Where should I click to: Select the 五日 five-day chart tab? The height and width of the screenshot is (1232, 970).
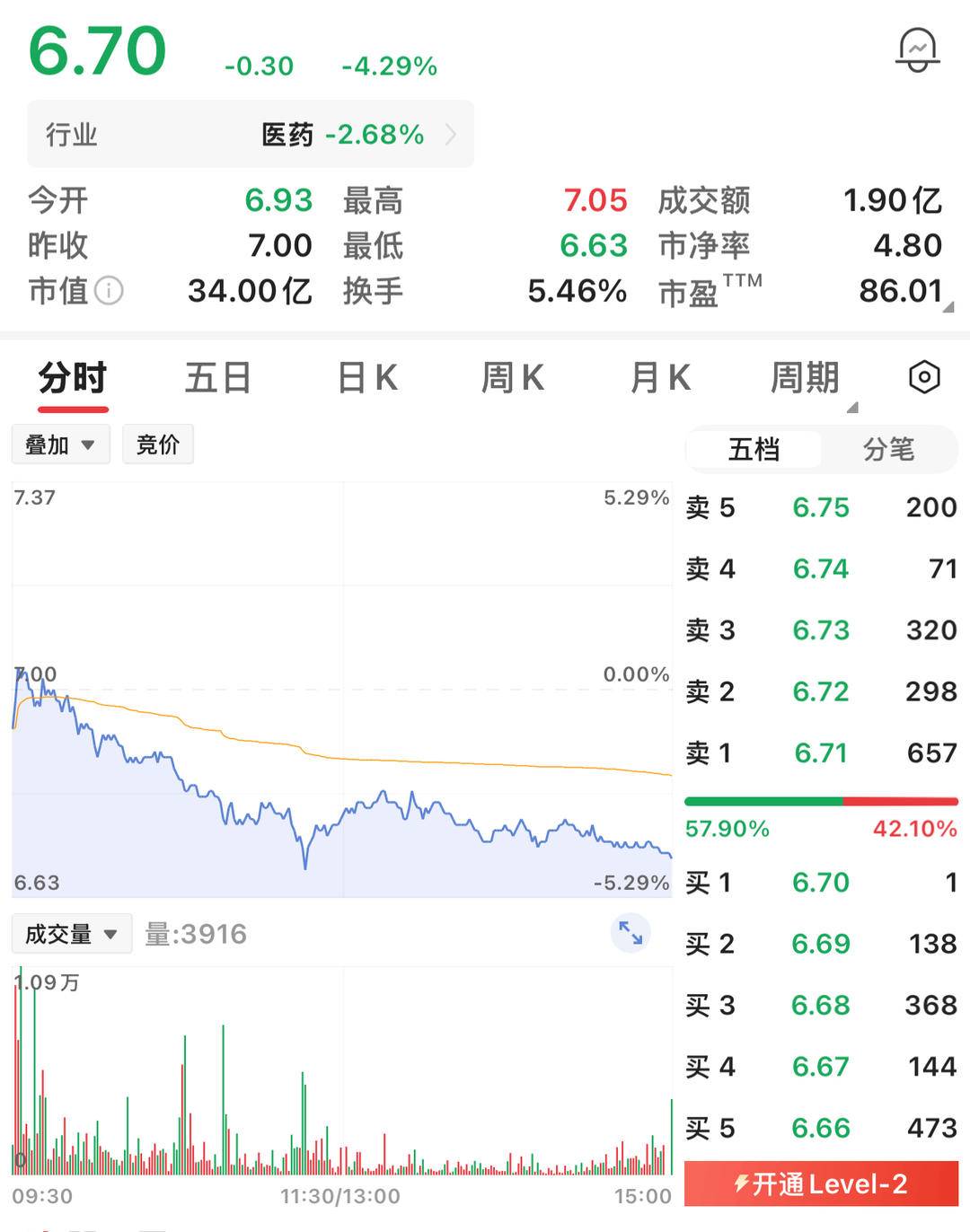click(218, 378)
